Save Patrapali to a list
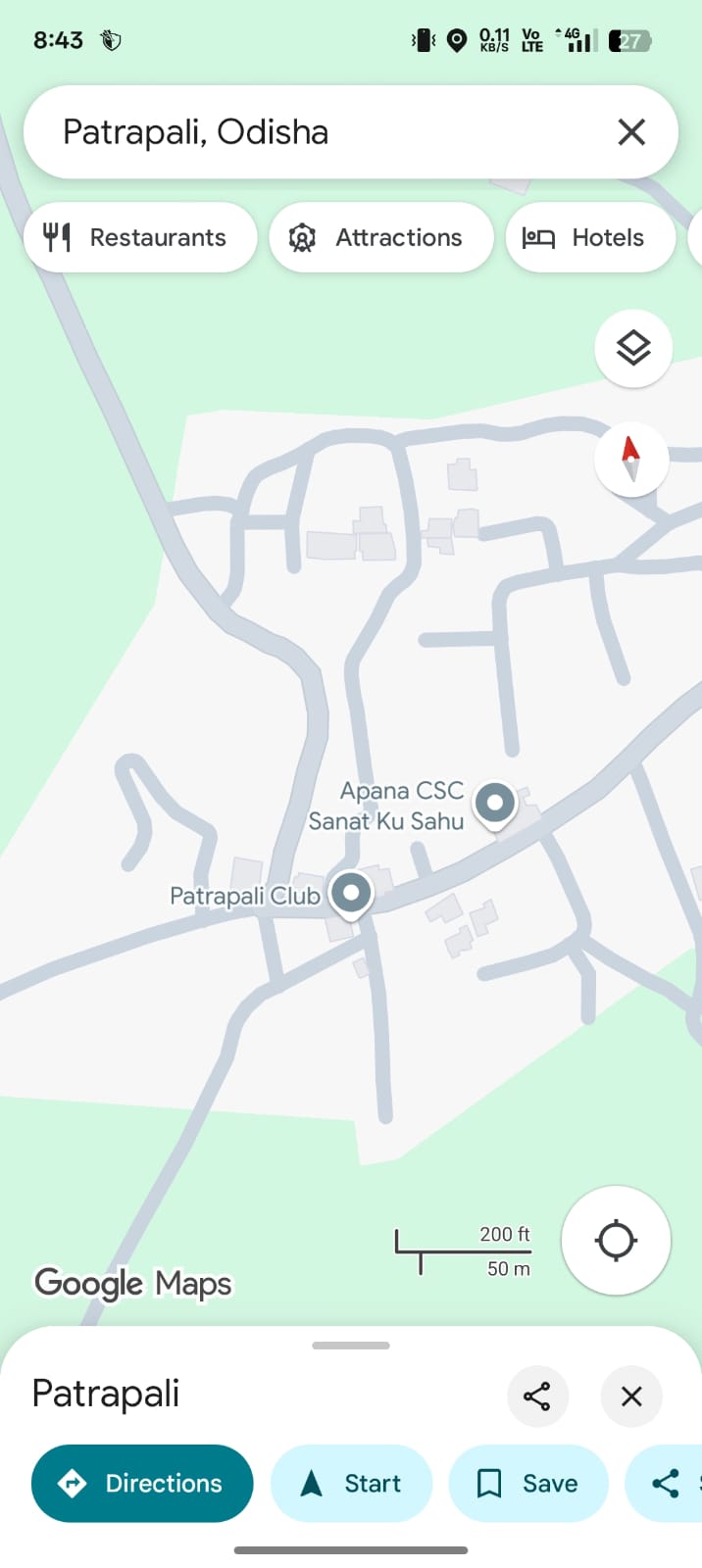This screenshot has width=702, height=1568. 527,1483
